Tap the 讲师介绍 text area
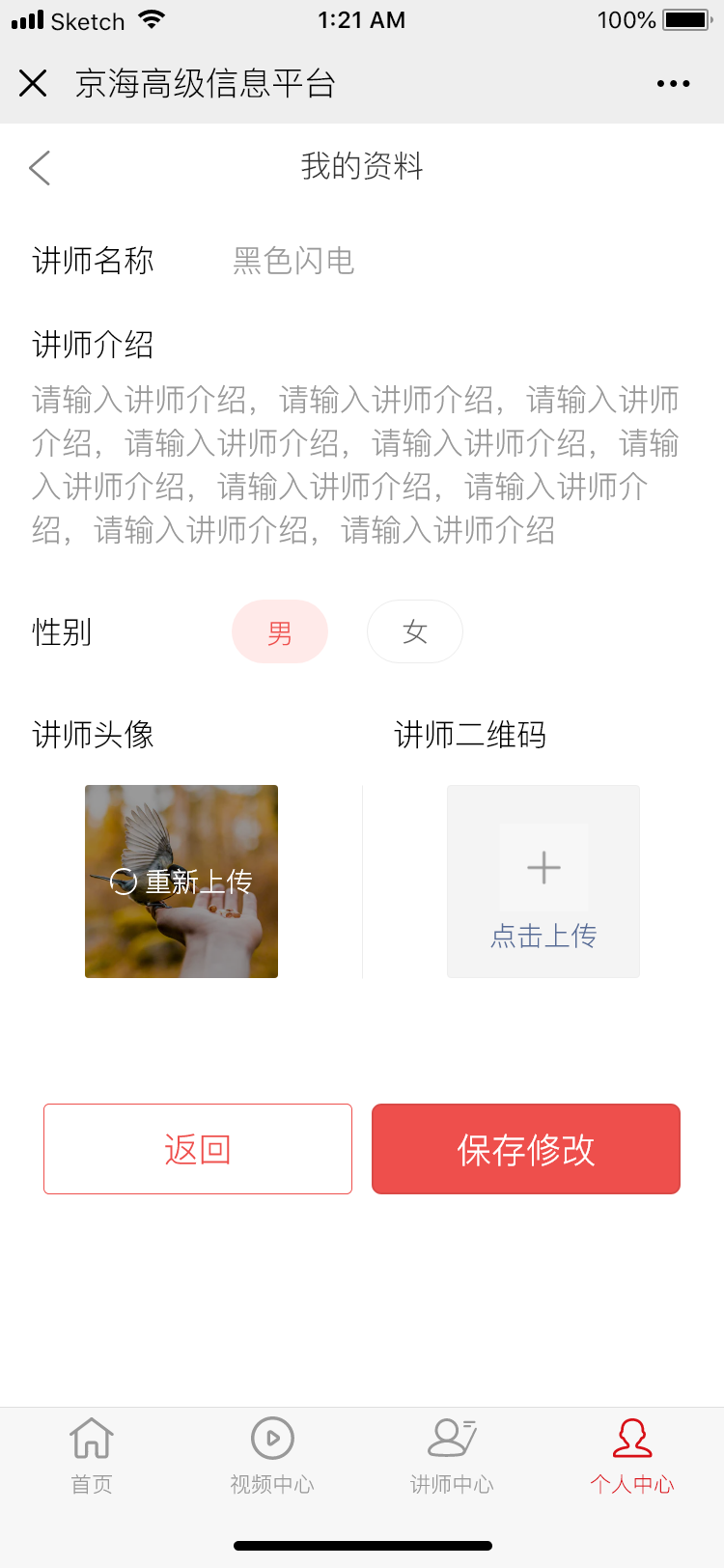The height and width of the screenshot is (1568, 724). 355,464
